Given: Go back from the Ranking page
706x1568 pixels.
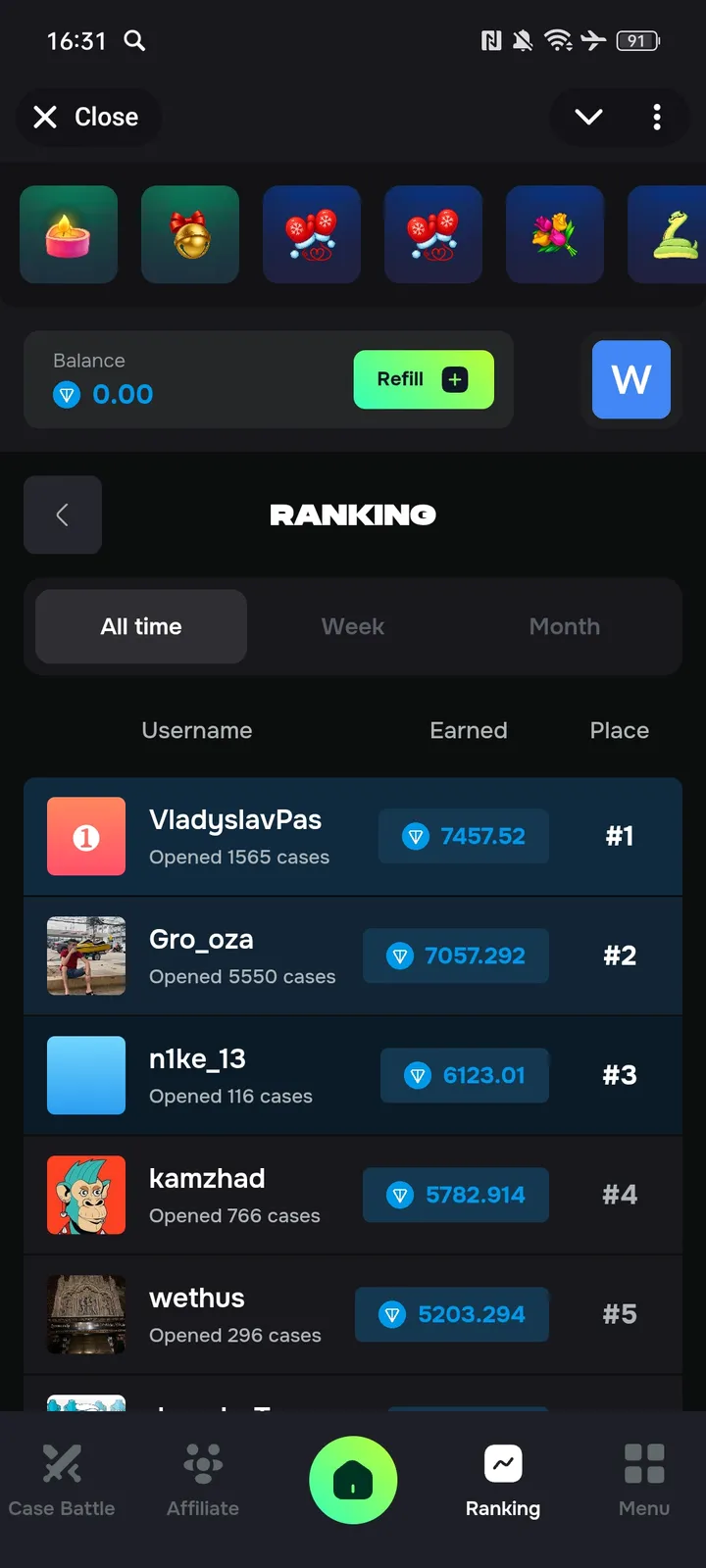Looking at the screenshot, I should (x=63, y=514).
